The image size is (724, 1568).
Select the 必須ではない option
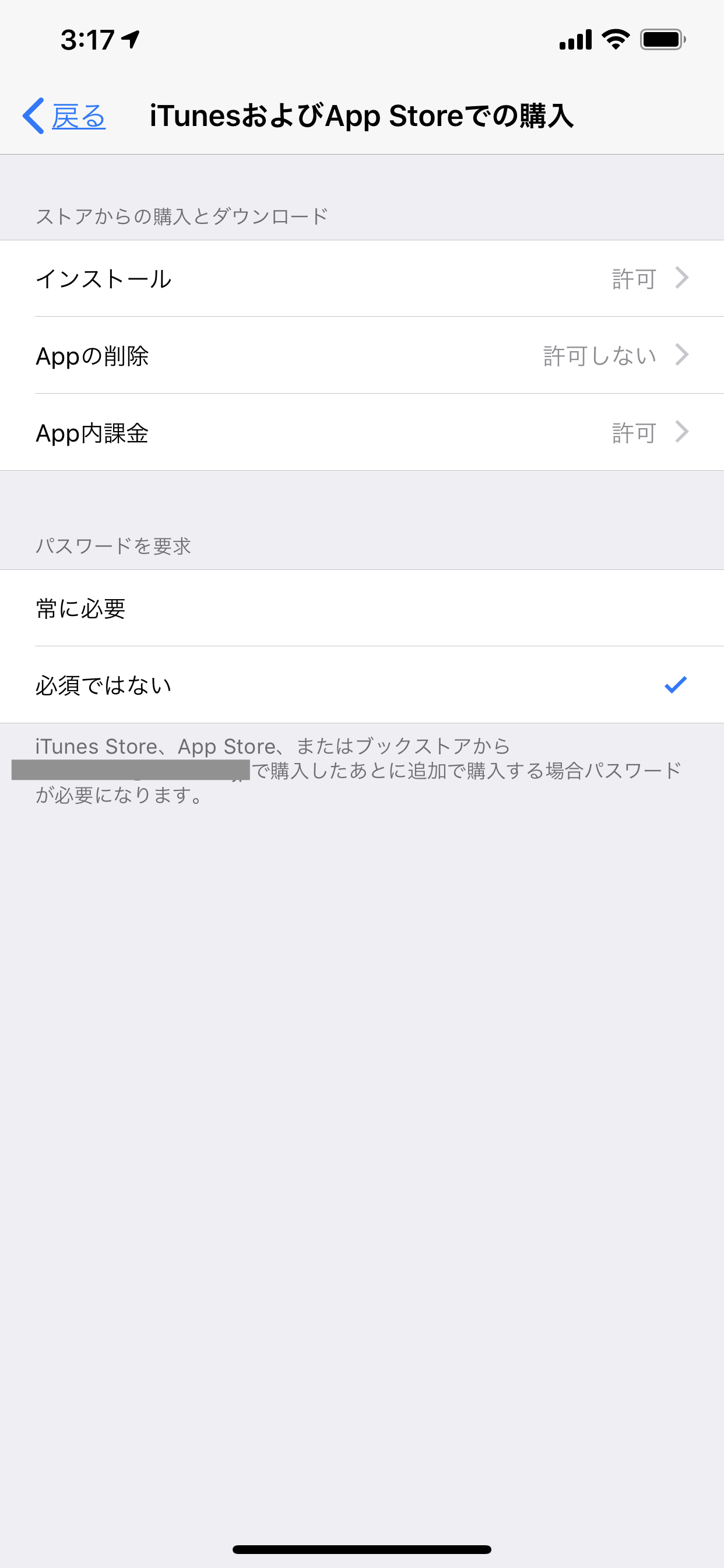[361, 685]
